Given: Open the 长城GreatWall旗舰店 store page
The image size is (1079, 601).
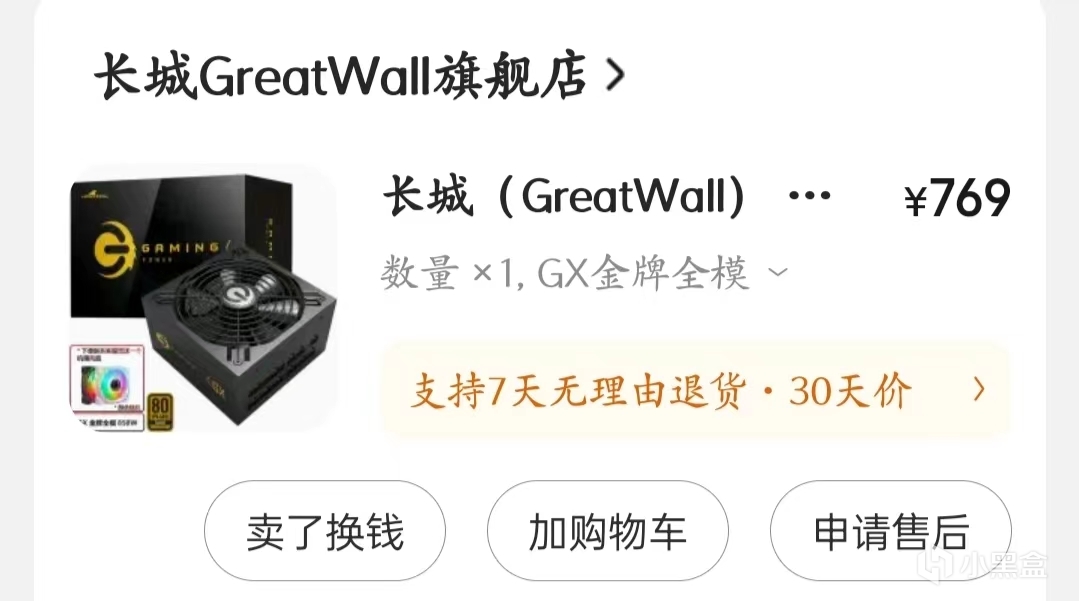Looking at the screenshot, I should pyautogui.click(x=358, y=77).
